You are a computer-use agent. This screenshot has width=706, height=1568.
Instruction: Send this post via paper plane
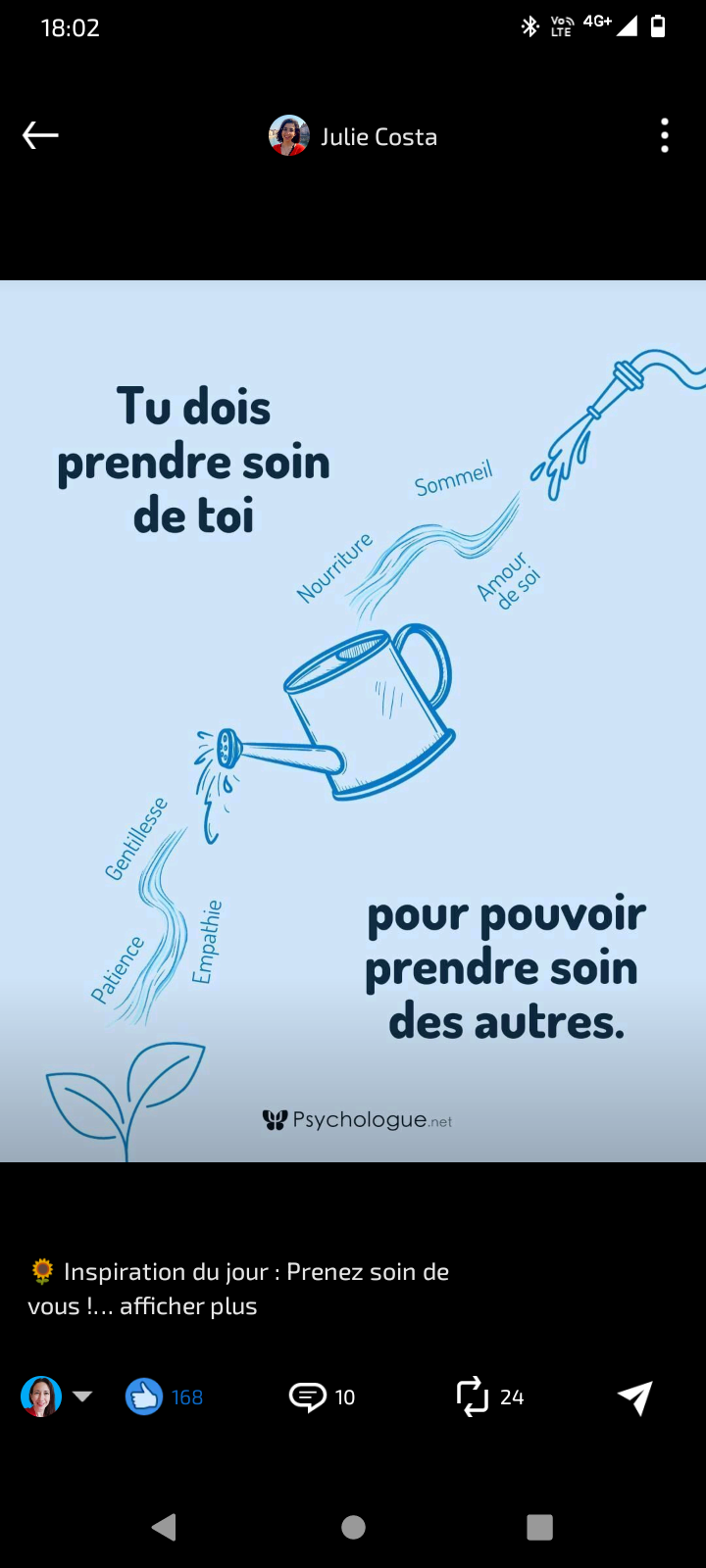tap(635, 1397)
